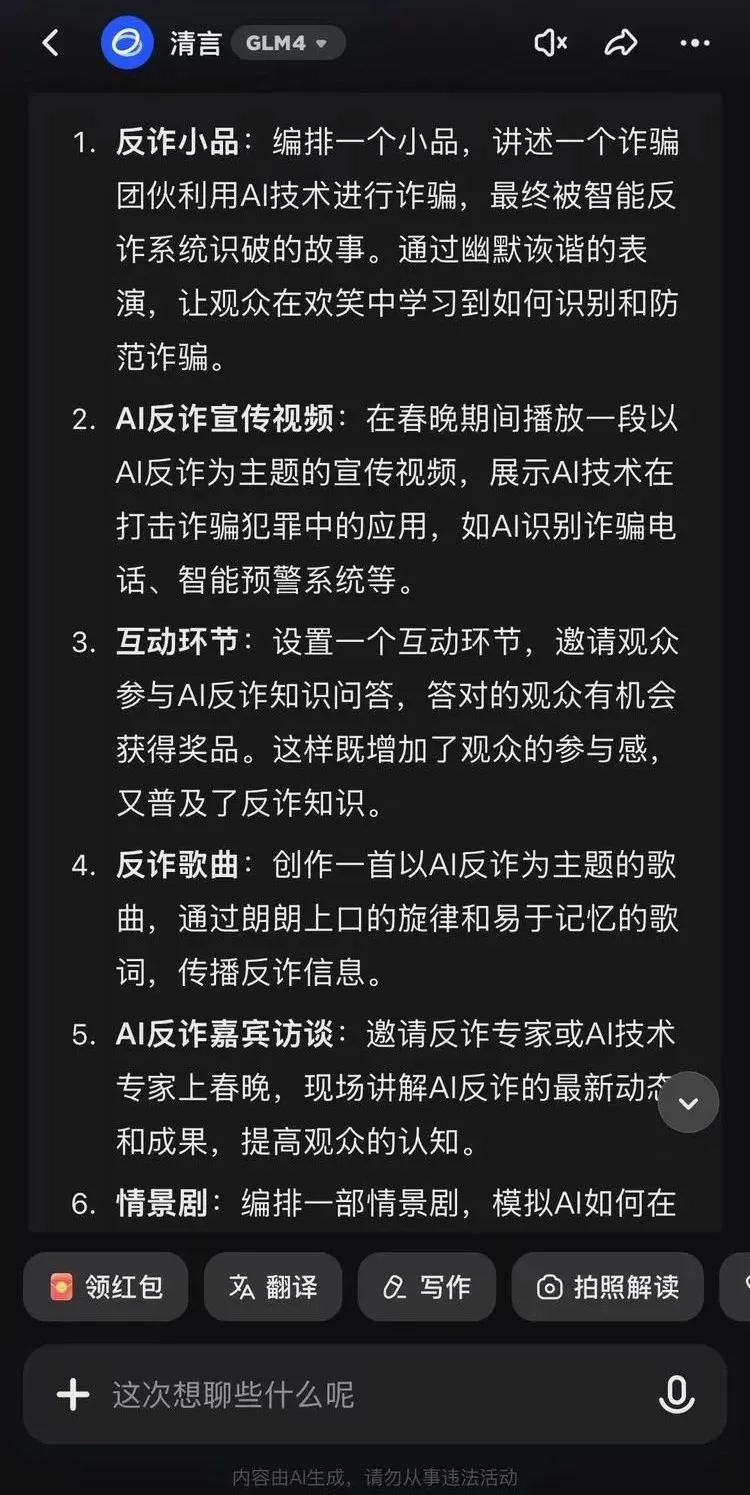
Task: Go back using the top-left arrow
Action: 51,43
